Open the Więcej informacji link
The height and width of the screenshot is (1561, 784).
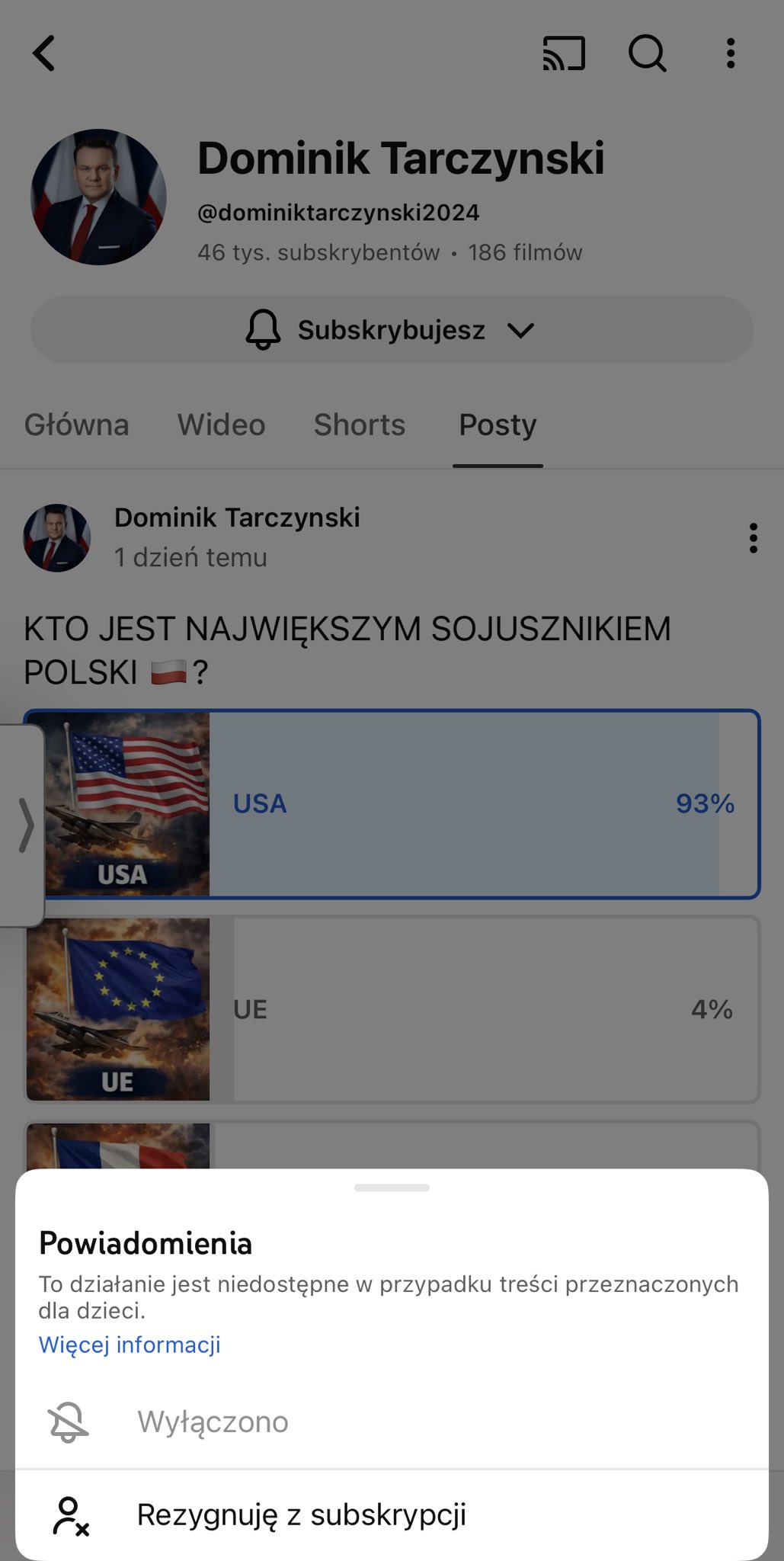[130, 1345]
